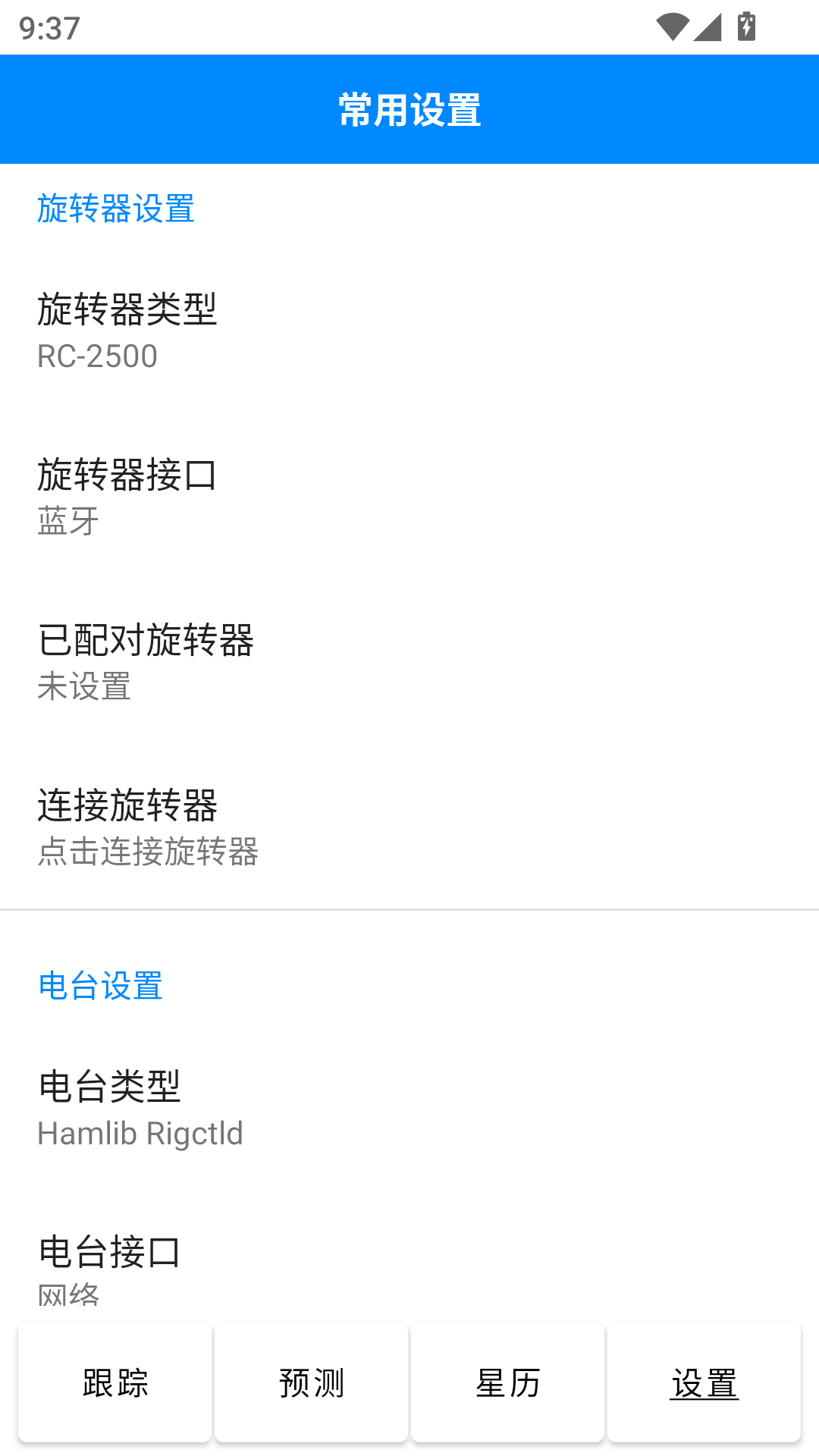Switch to the 跟踪 tab

pyautogui.click(x=115, y=1382)
